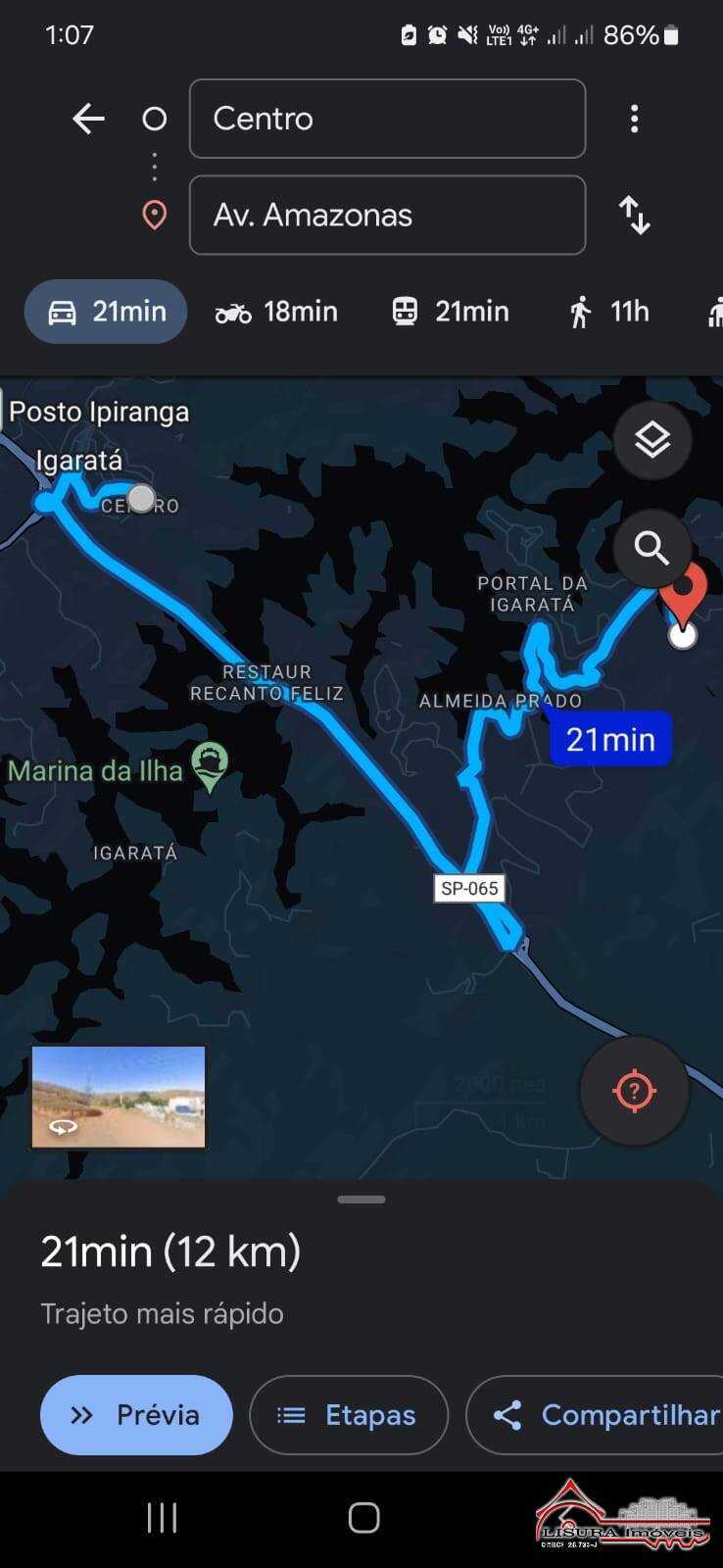Go back using the top arrow

click(88, 120)
